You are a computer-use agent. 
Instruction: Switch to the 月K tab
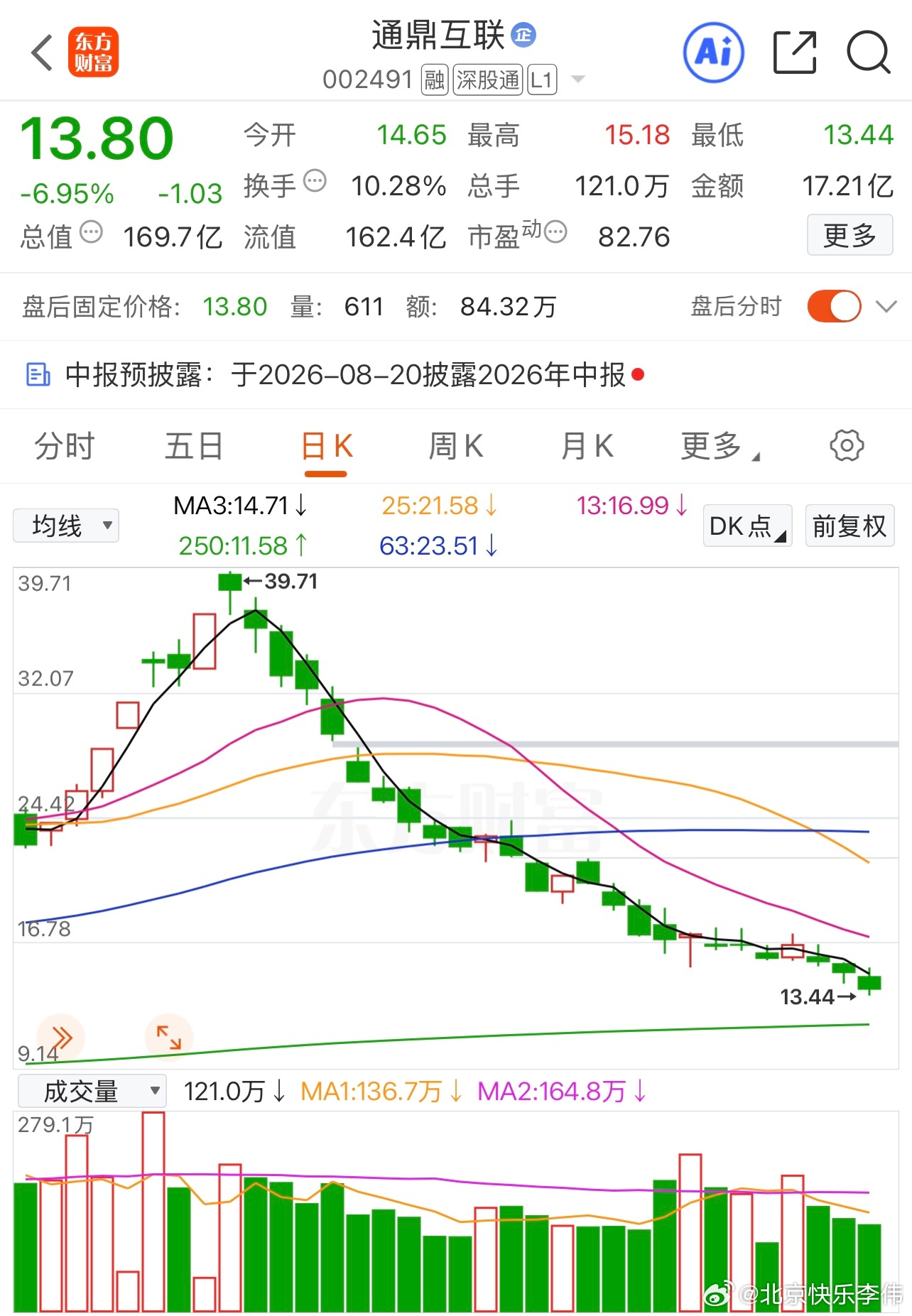(x=587, y=447)
